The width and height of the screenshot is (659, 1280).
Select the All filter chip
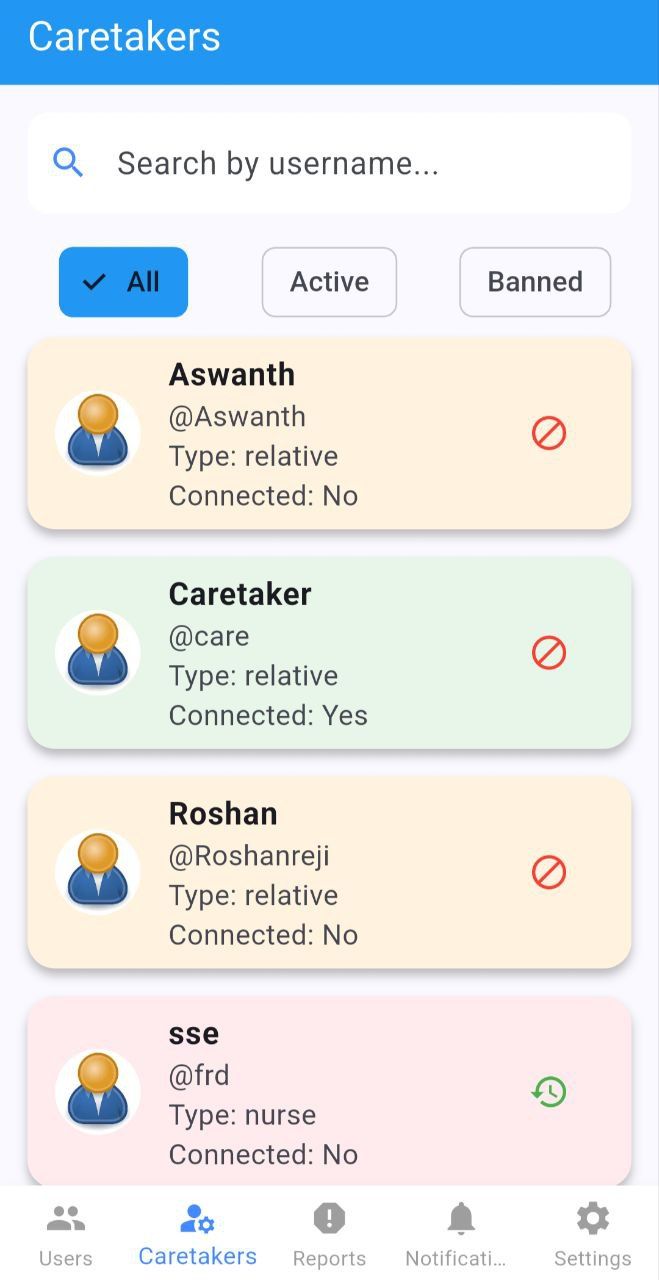[x=123, y=282]
